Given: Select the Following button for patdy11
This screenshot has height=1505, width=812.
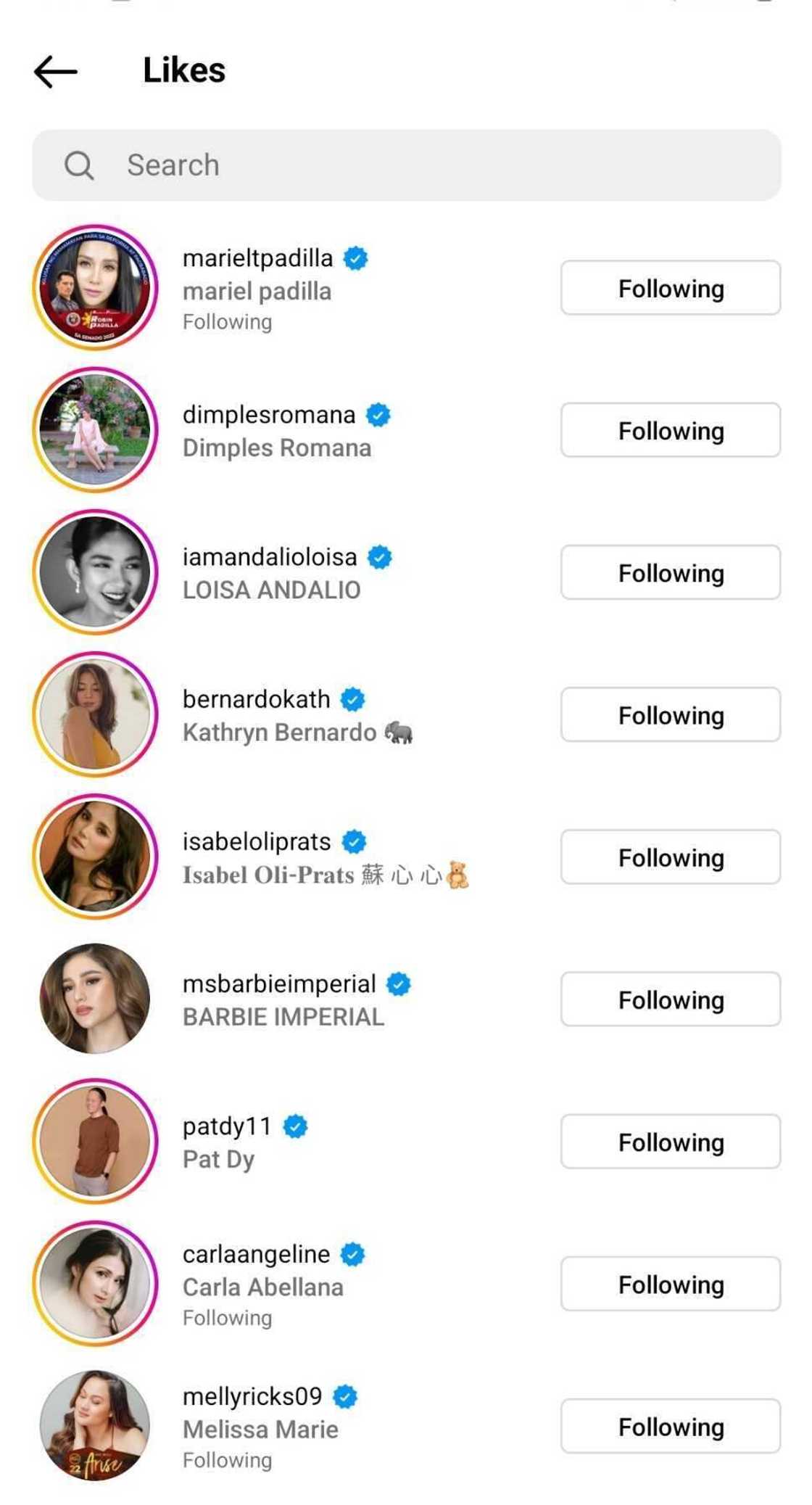Looking at the screenshot, I should (x=670, y=1142).
